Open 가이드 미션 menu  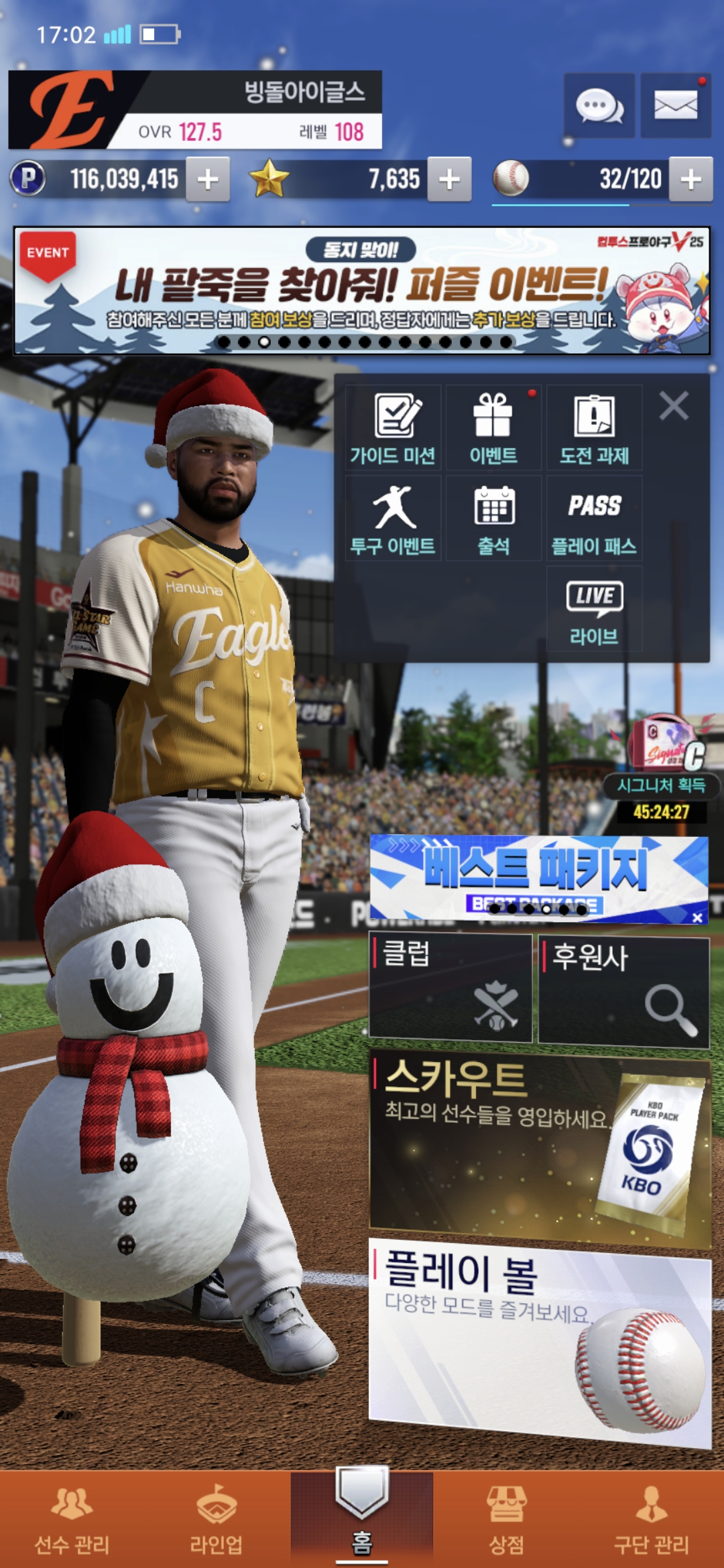point(394,428)
